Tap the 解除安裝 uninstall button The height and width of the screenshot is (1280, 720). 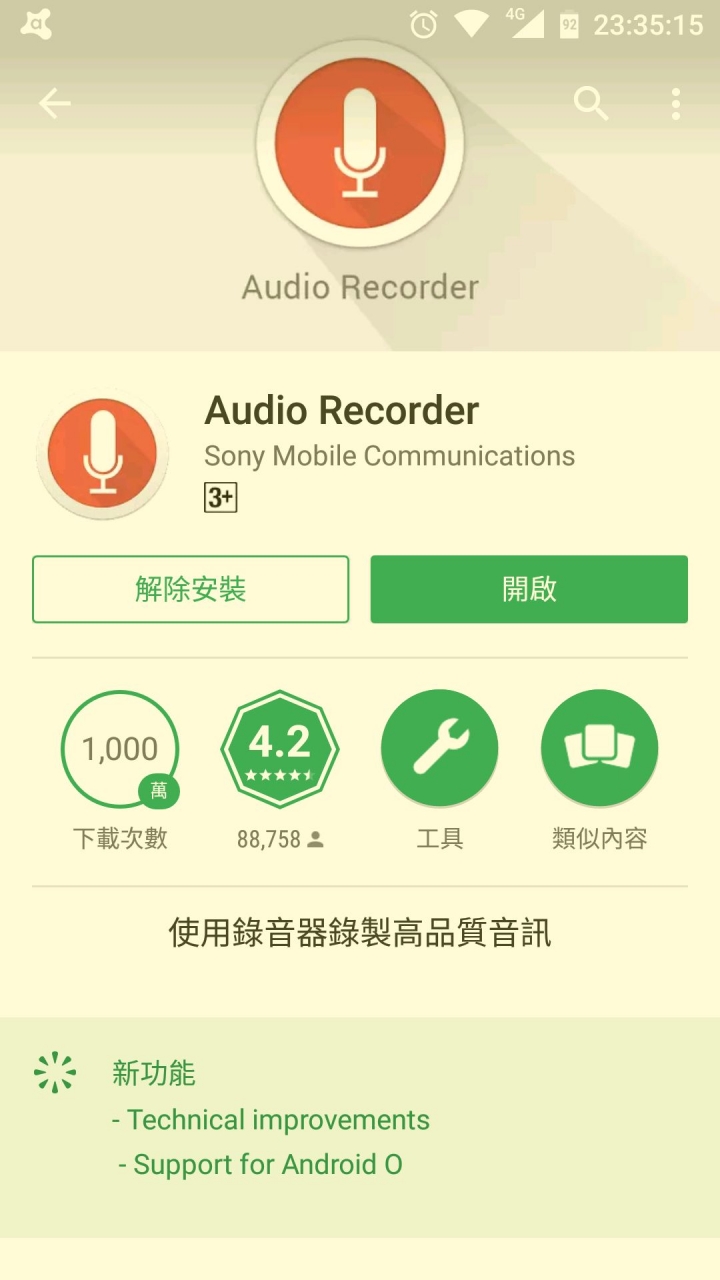190,589
